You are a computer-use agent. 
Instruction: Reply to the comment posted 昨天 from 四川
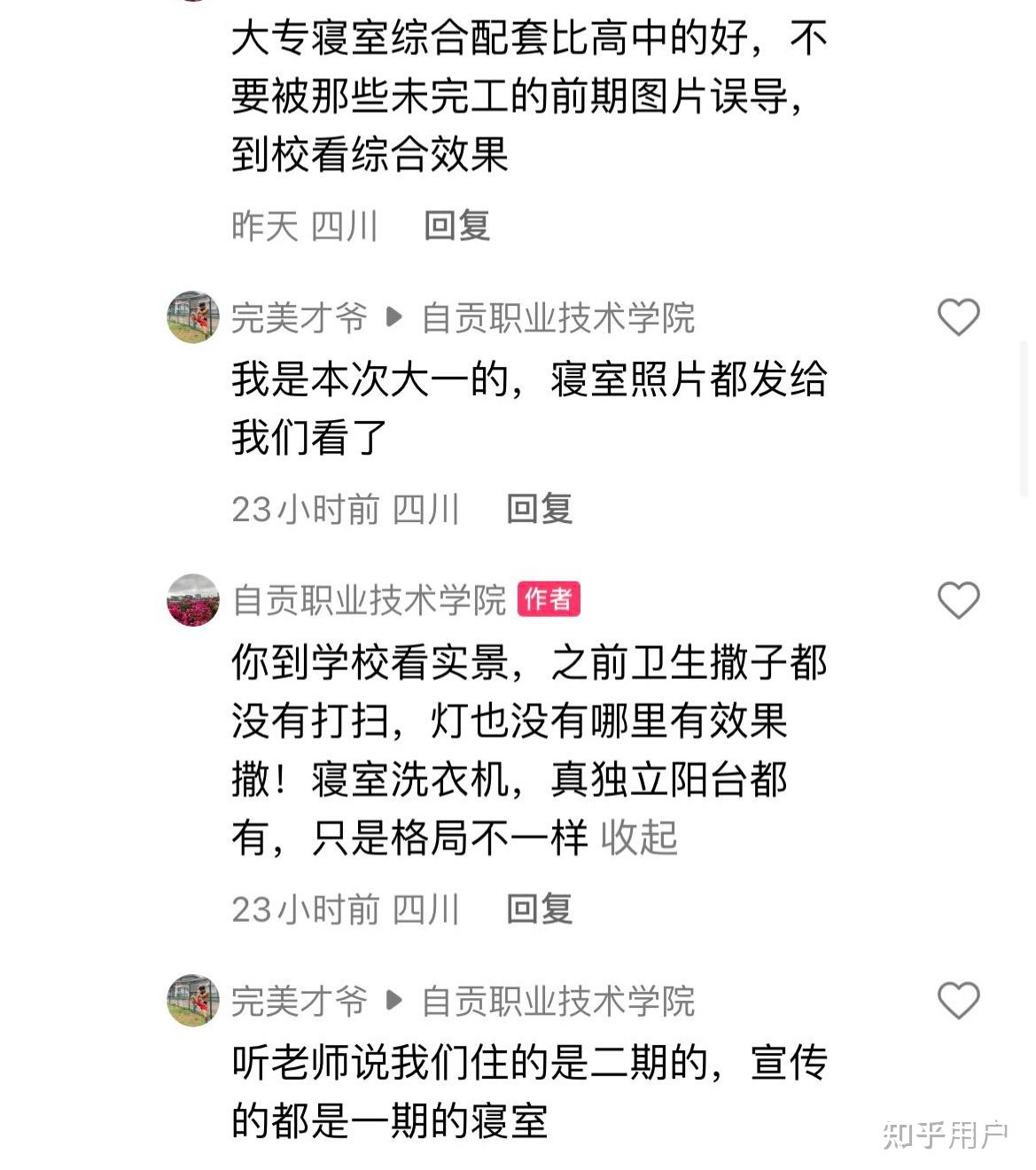tap(456, 225)
